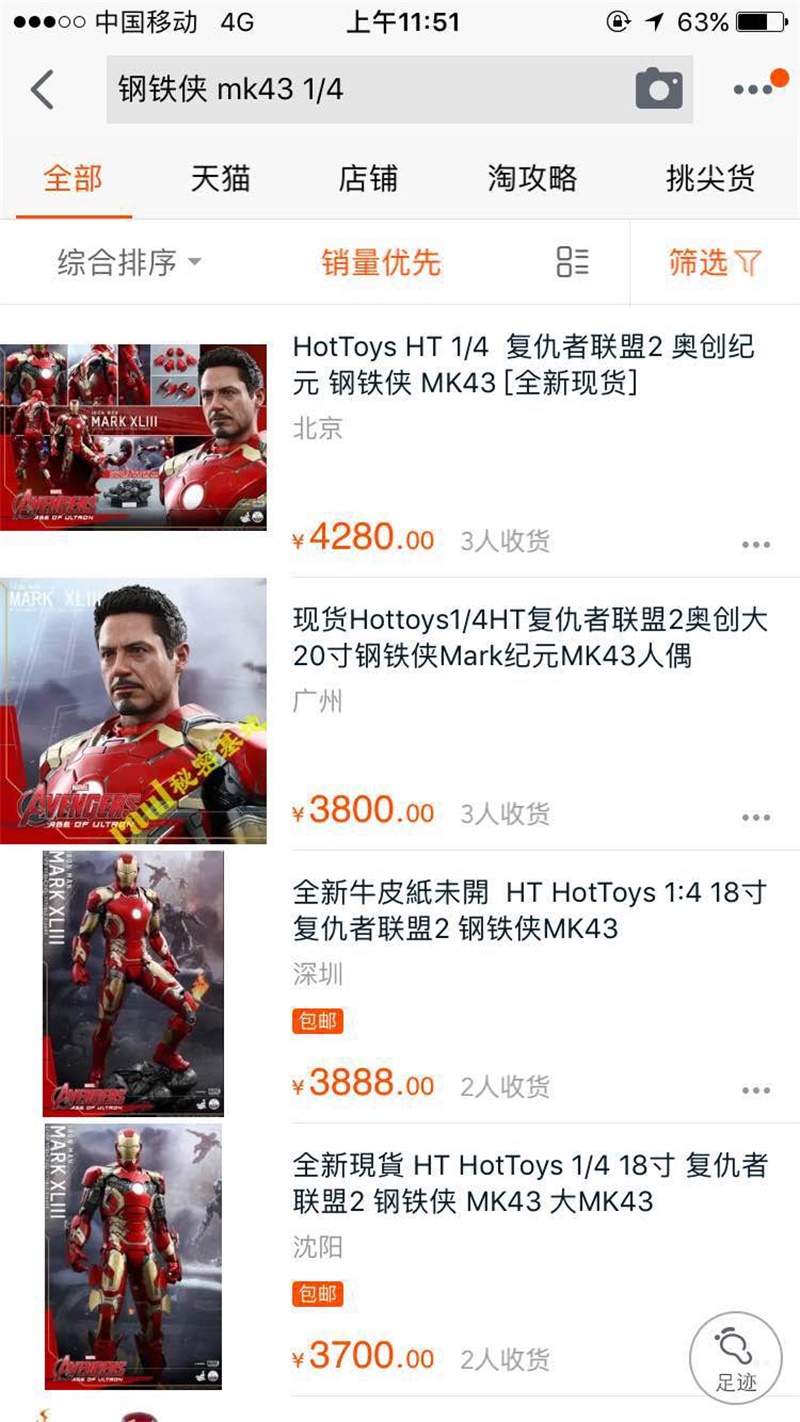Open the 淘攻略 tab
The image size is (800, 1422).
click(x=532, y=179)
